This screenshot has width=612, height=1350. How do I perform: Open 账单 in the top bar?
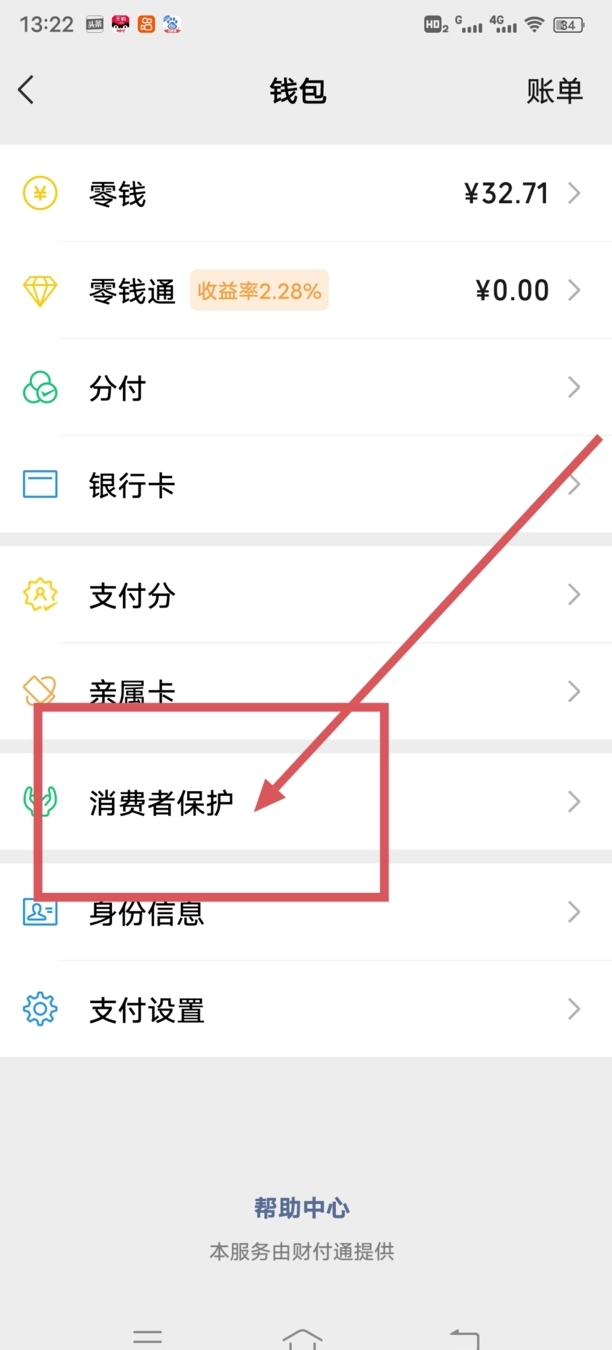[554, 91]
